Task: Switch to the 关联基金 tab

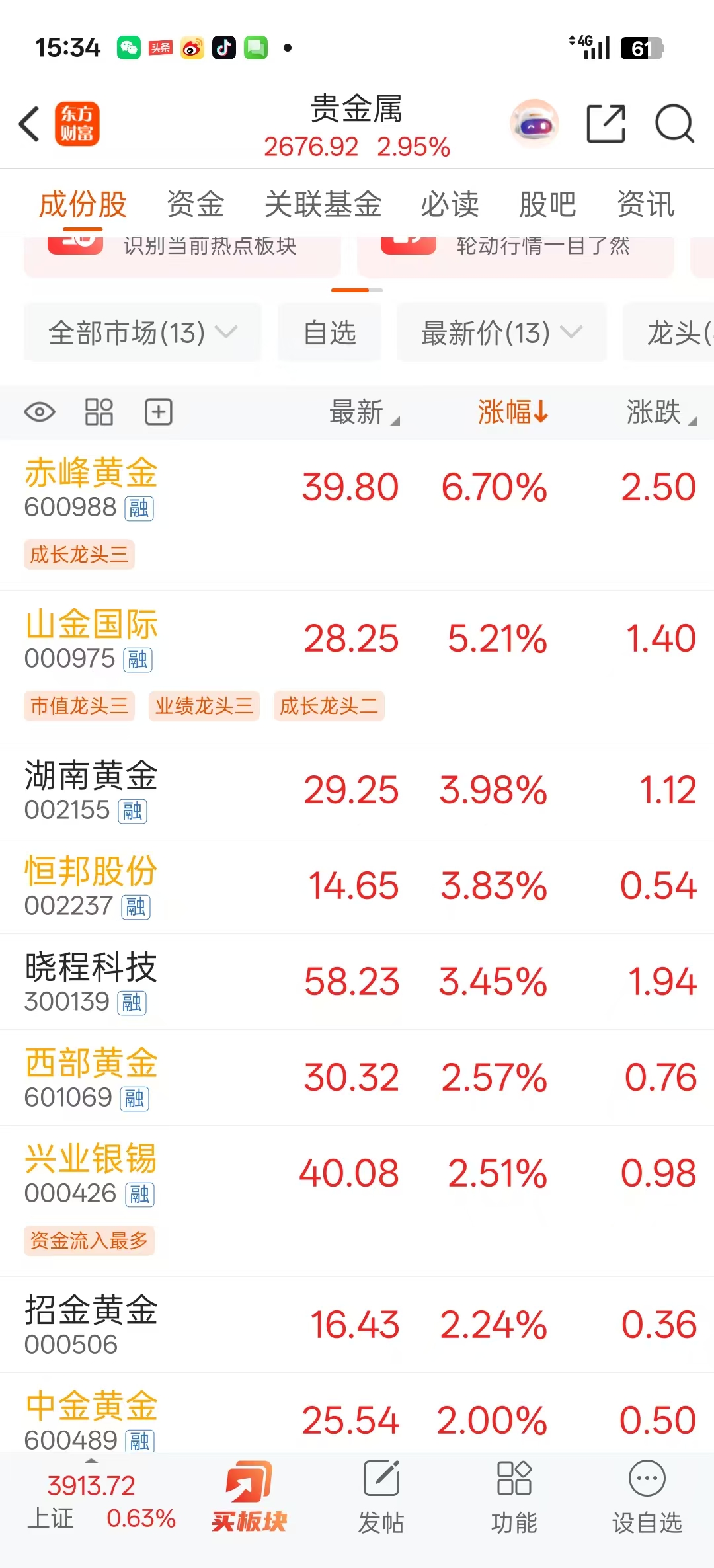Action: click(x=323, y=204)
